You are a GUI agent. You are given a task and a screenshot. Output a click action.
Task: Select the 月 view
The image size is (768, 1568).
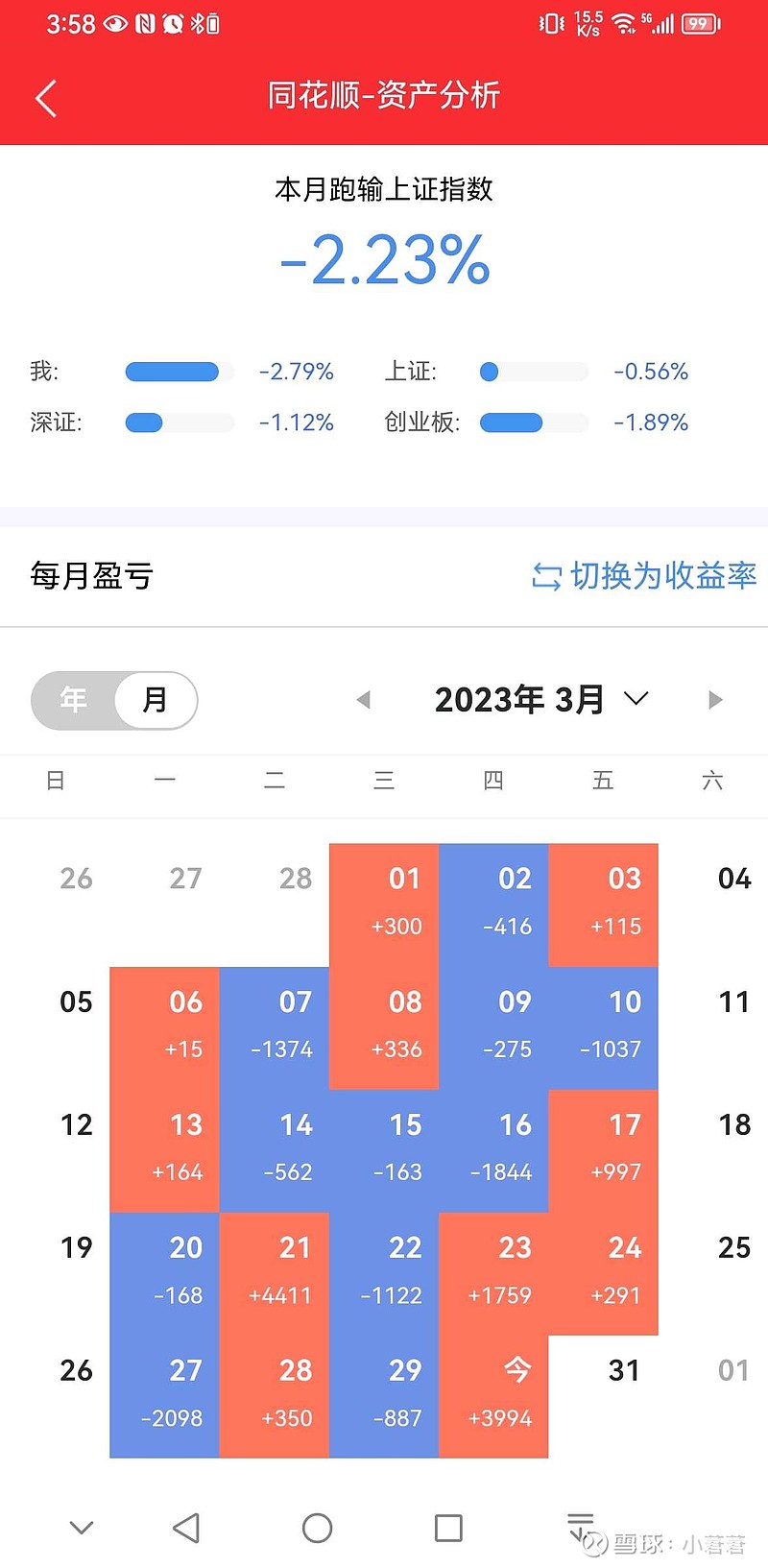point(156,699)
